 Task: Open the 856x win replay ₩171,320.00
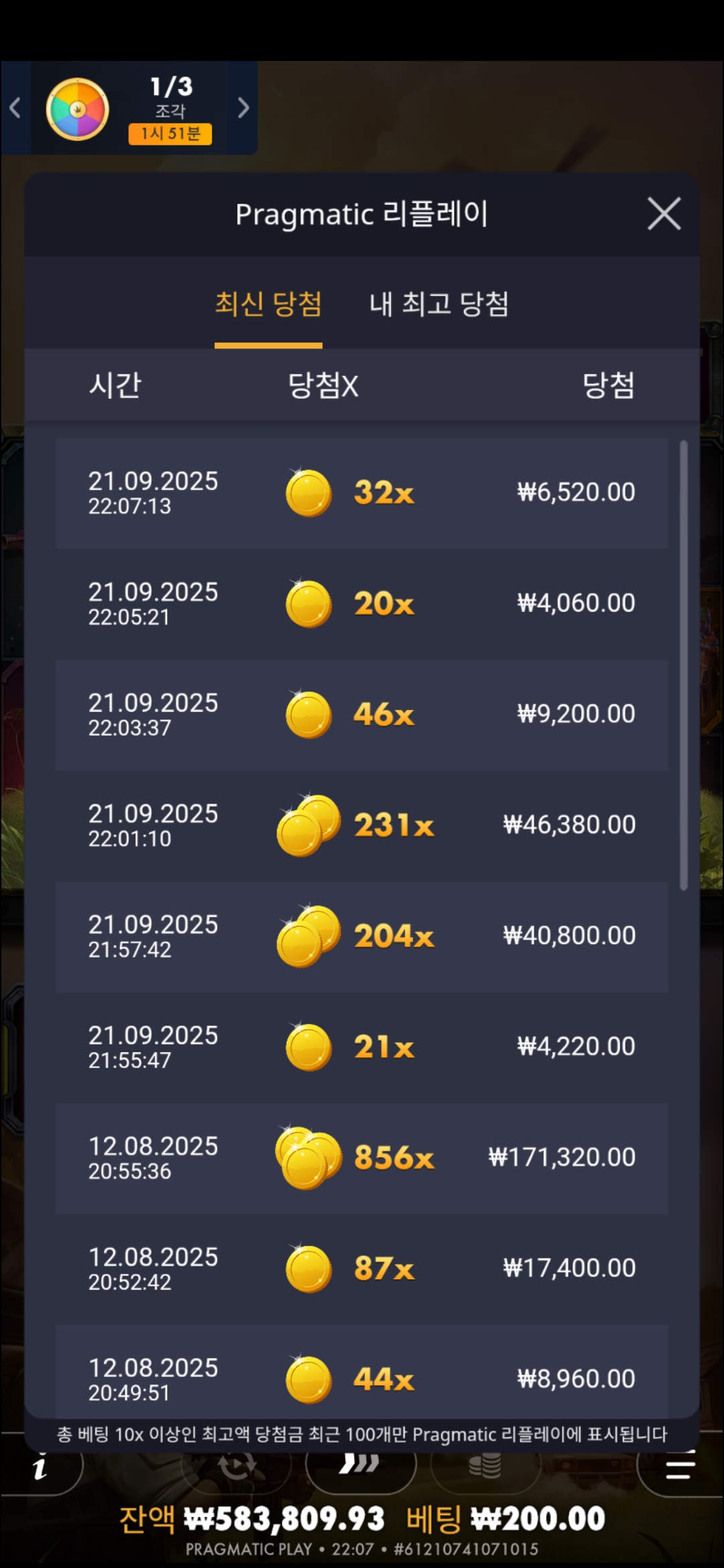pos(361,1158)
